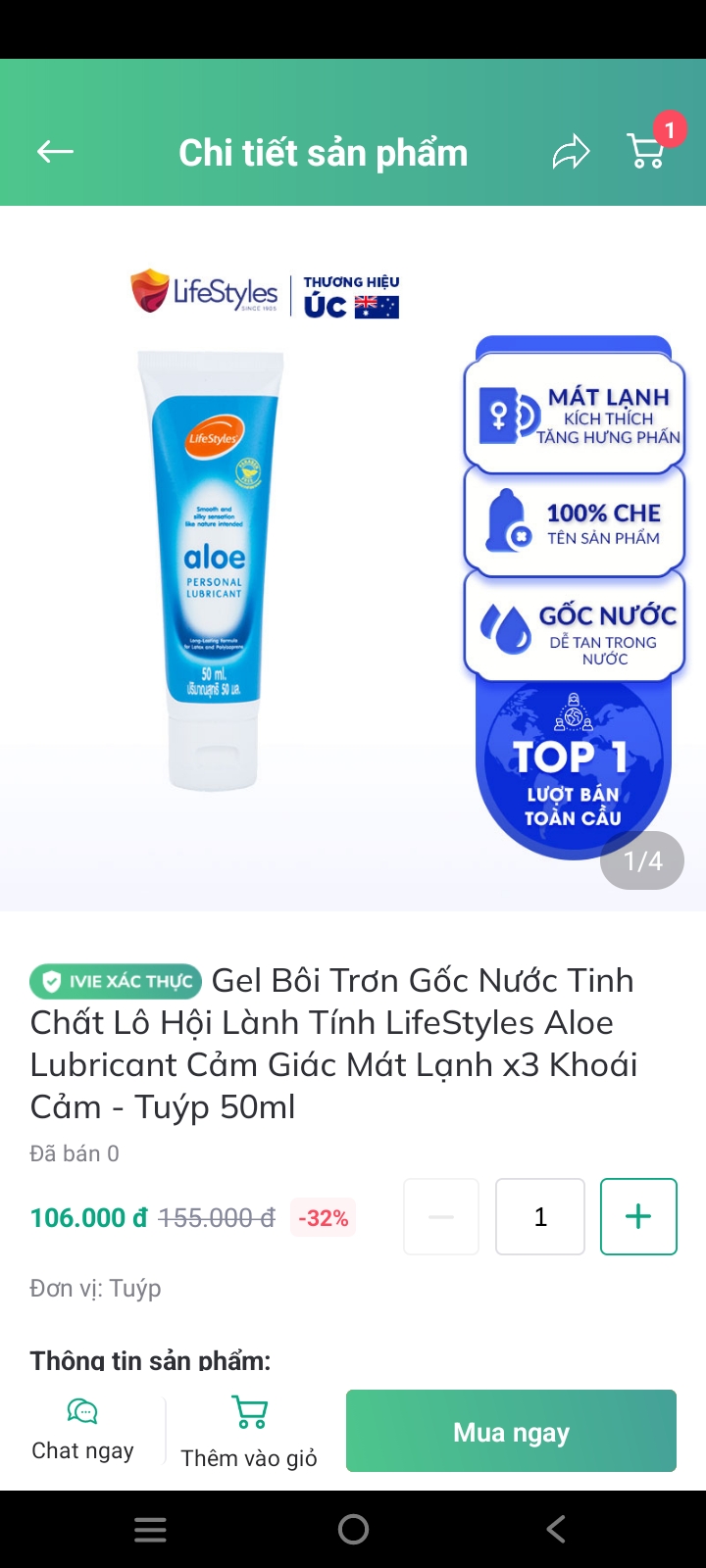Tap the quantity field showing 1
The image size is (706, 1568).
pos(540,1216)
